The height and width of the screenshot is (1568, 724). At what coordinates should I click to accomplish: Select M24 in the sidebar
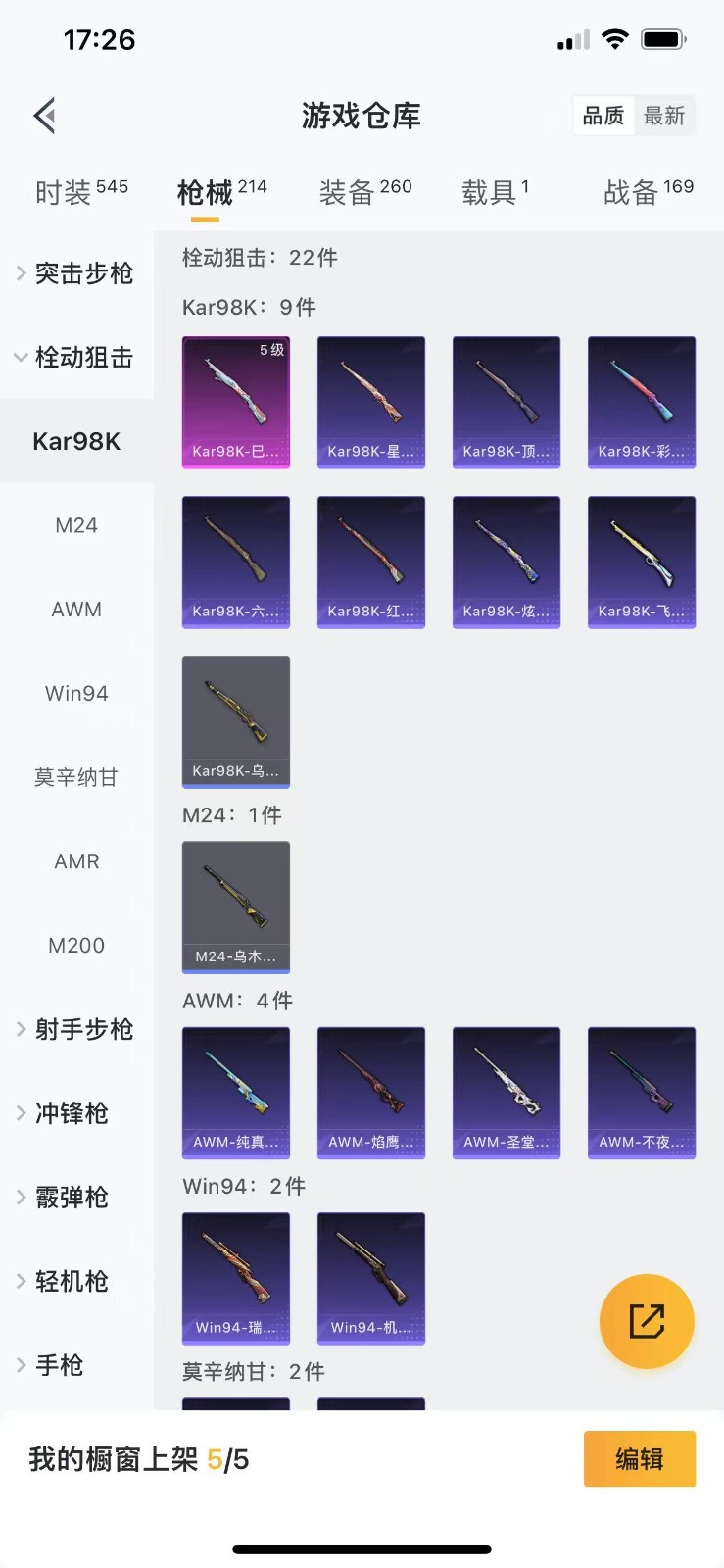point(76,525)
